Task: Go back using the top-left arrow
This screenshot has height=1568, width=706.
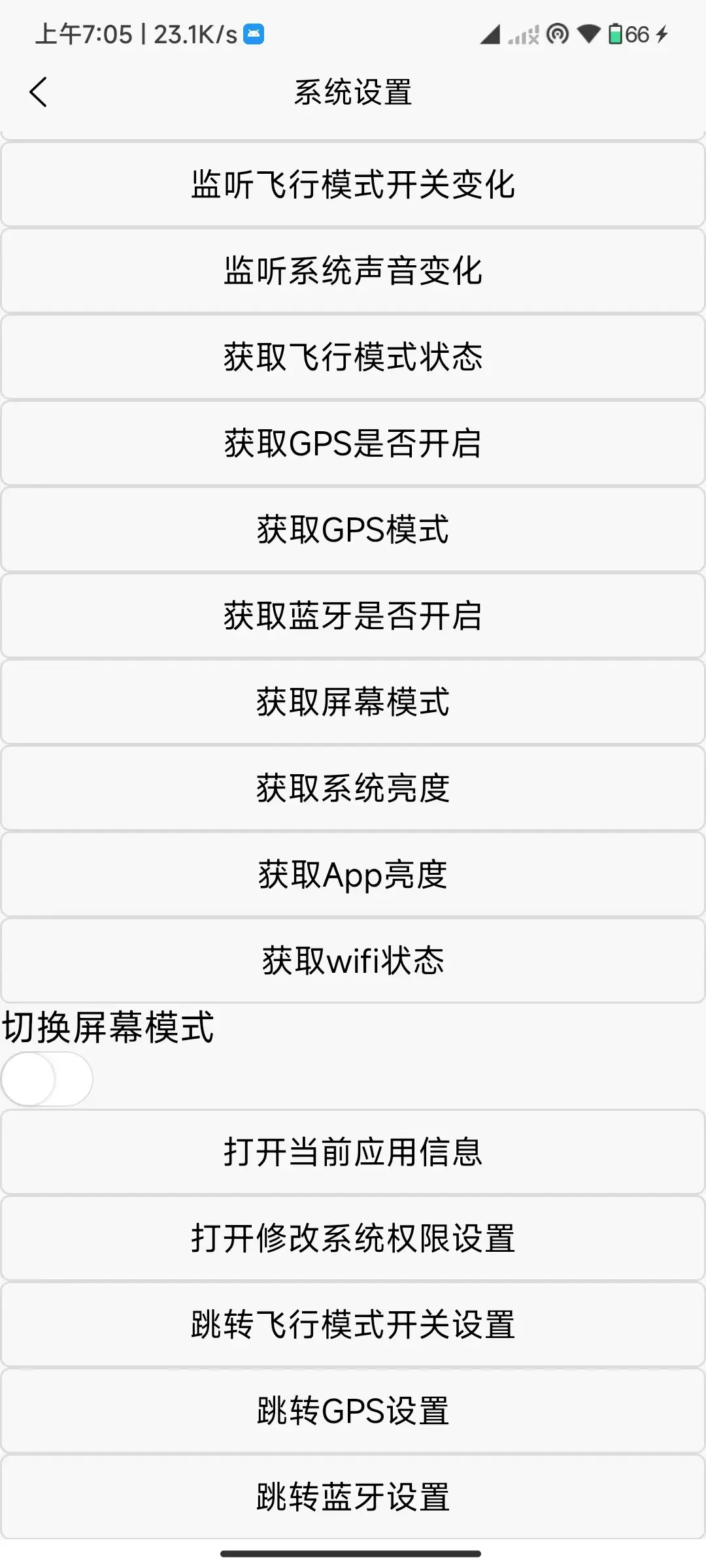Action: 39,92
